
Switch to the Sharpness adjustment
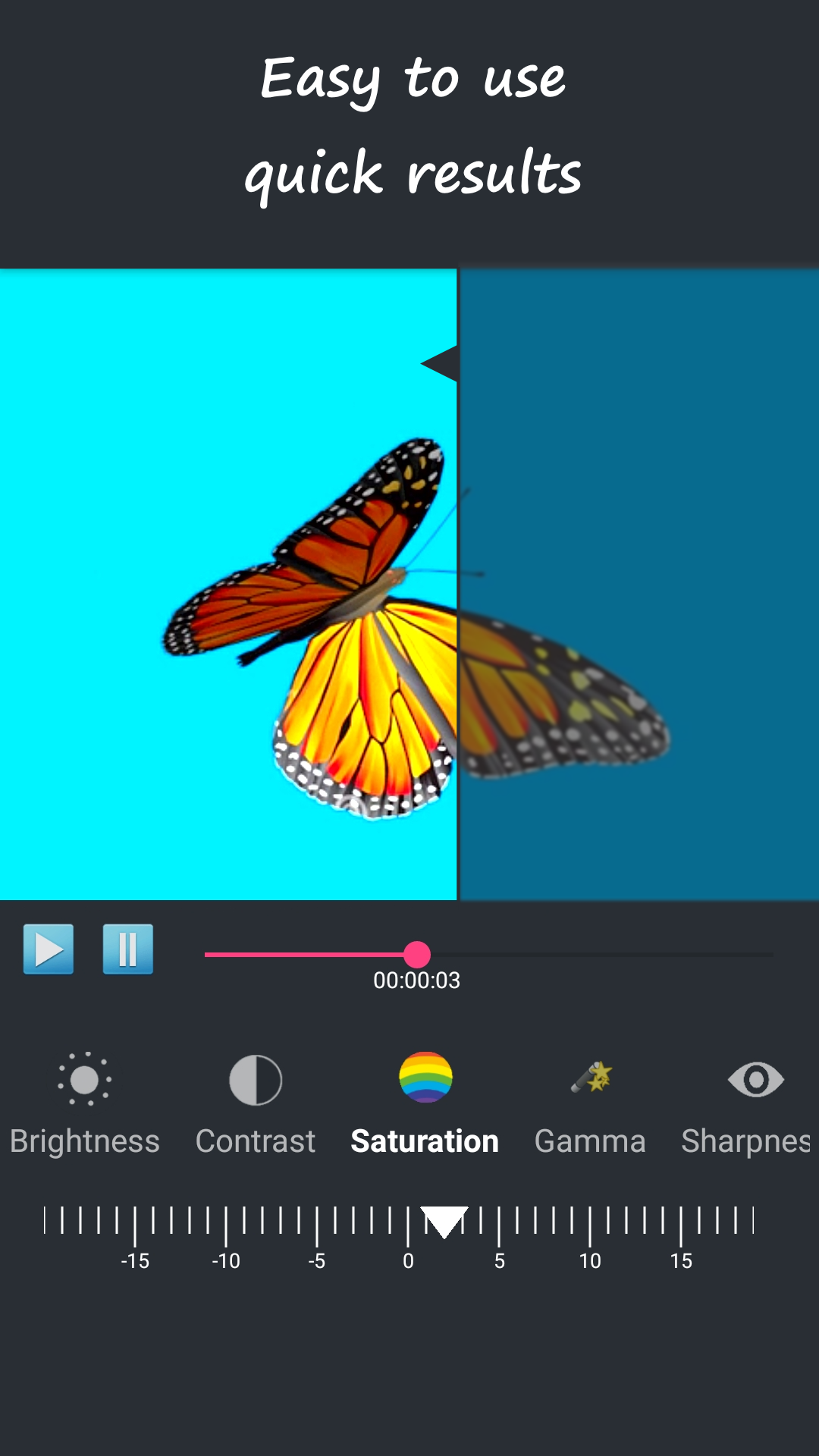click(x=747, y=1105)
